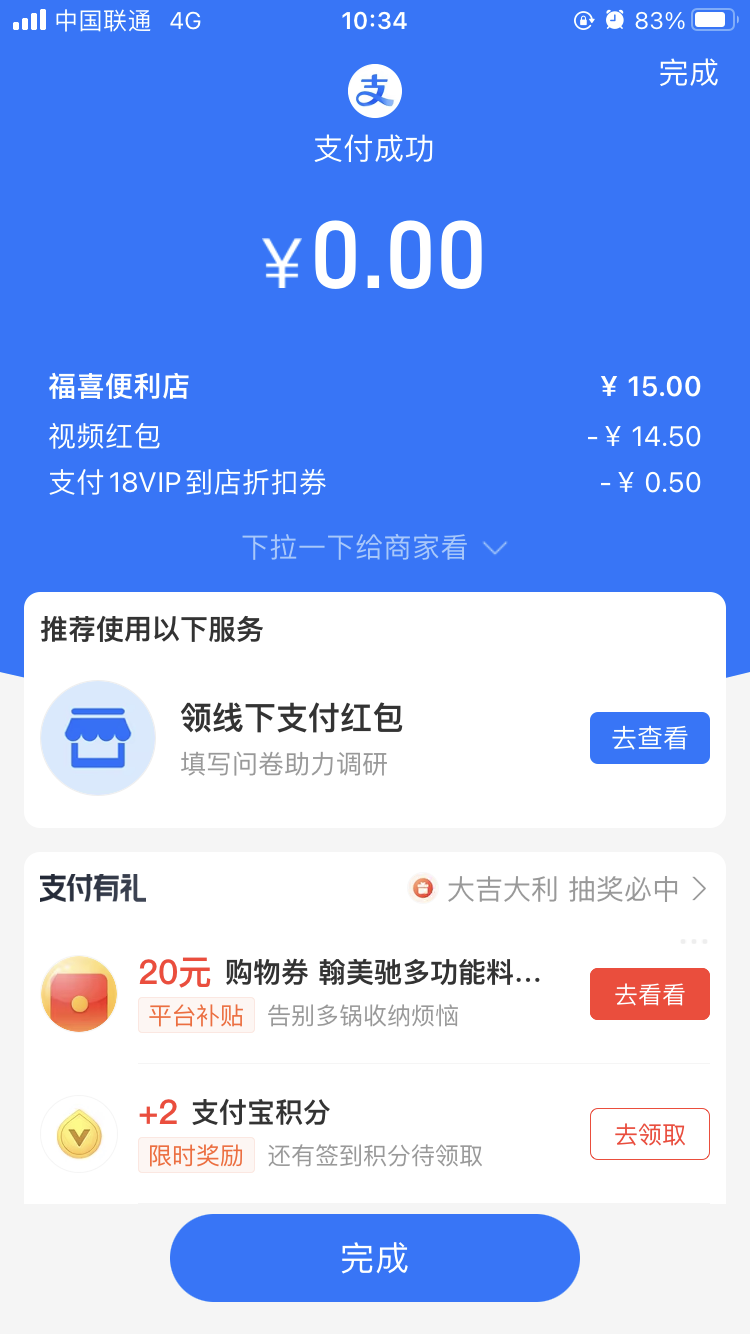The width and height of the screenshot is (750, 1334).
Task: Click the 大吉大利 avatar icon in 支付有礼 row
Action: [x=423, y=889]
